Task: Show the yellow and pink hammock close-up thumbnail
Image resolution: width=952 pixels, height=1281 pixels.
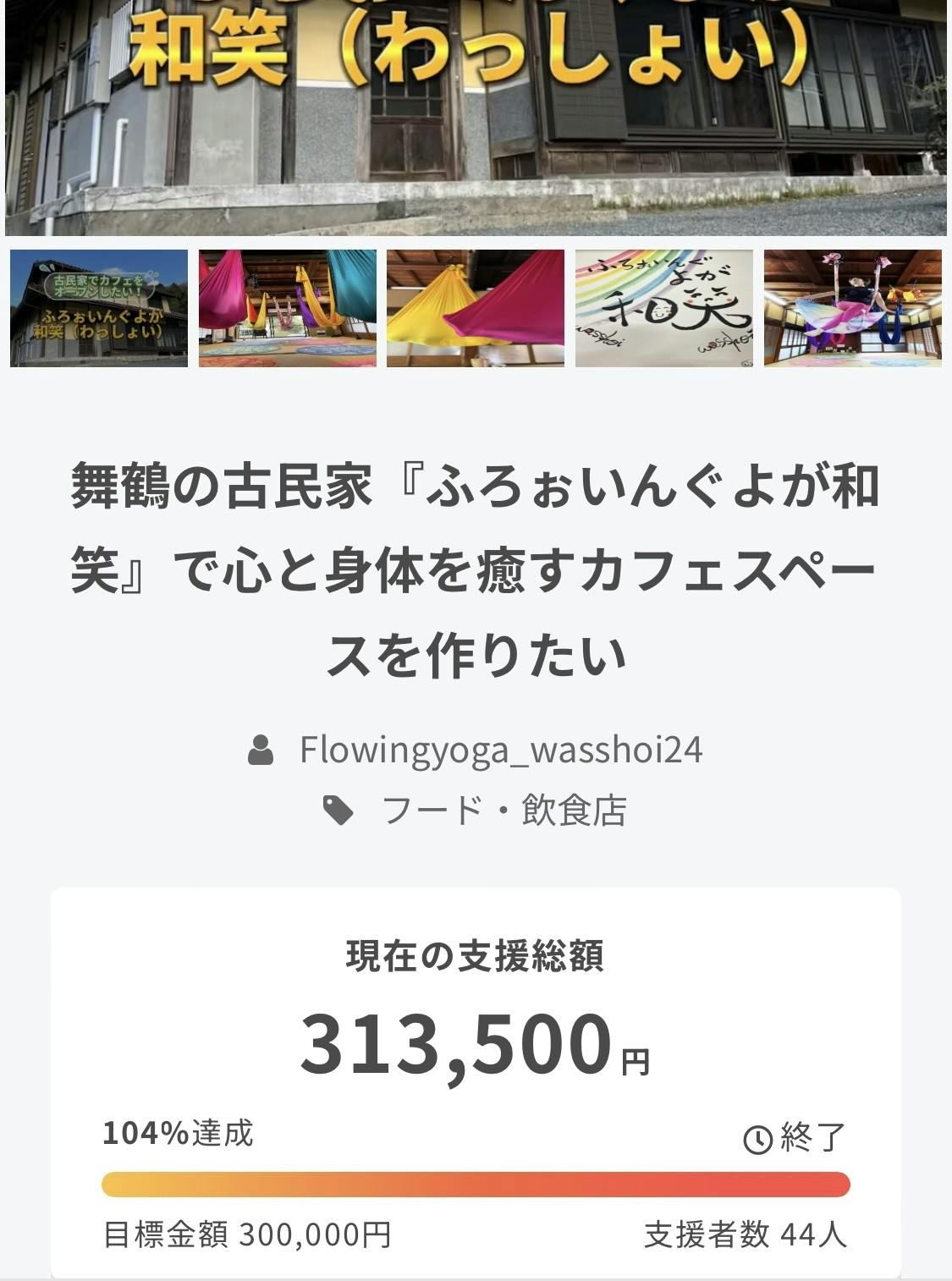Action: coord(476,308)
